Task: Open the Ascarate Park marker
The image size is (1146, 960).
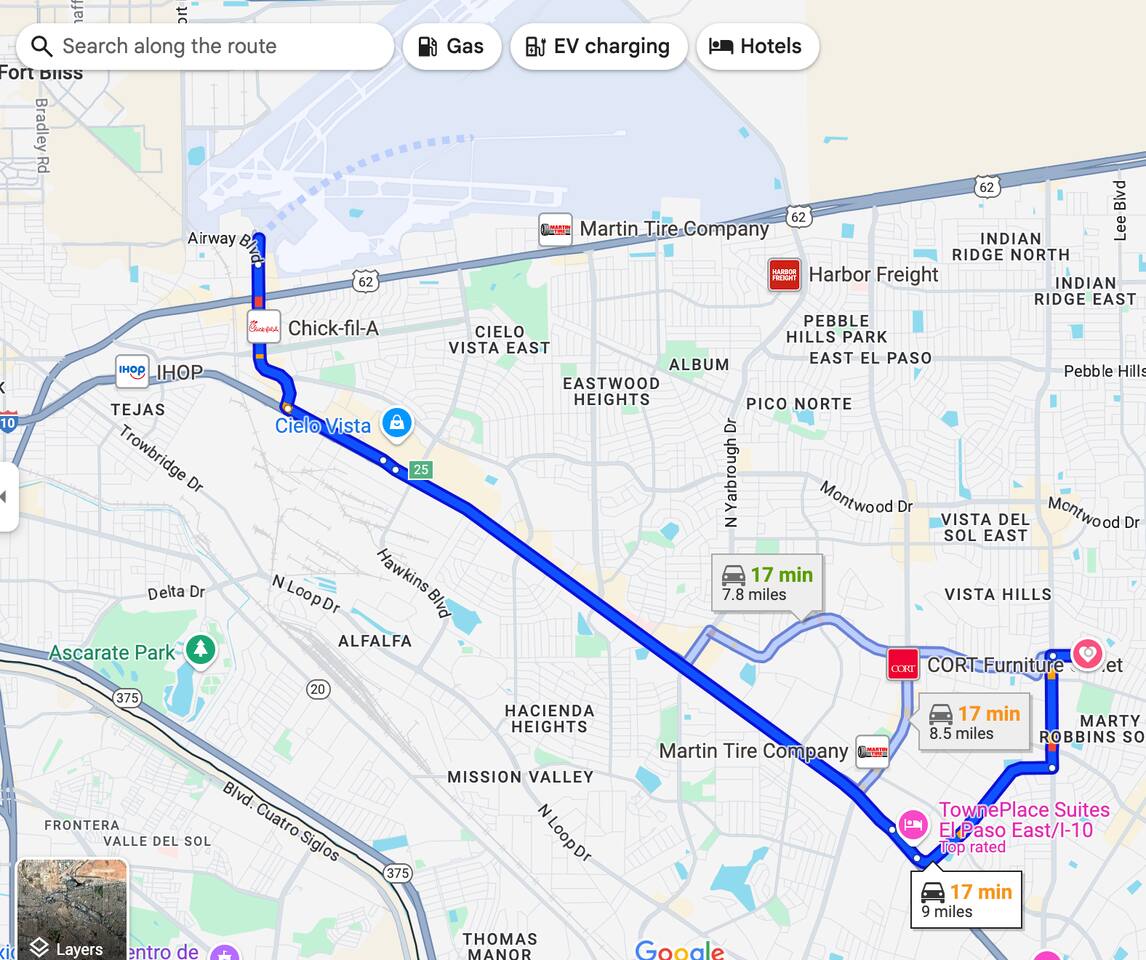Action: point(201,651)
